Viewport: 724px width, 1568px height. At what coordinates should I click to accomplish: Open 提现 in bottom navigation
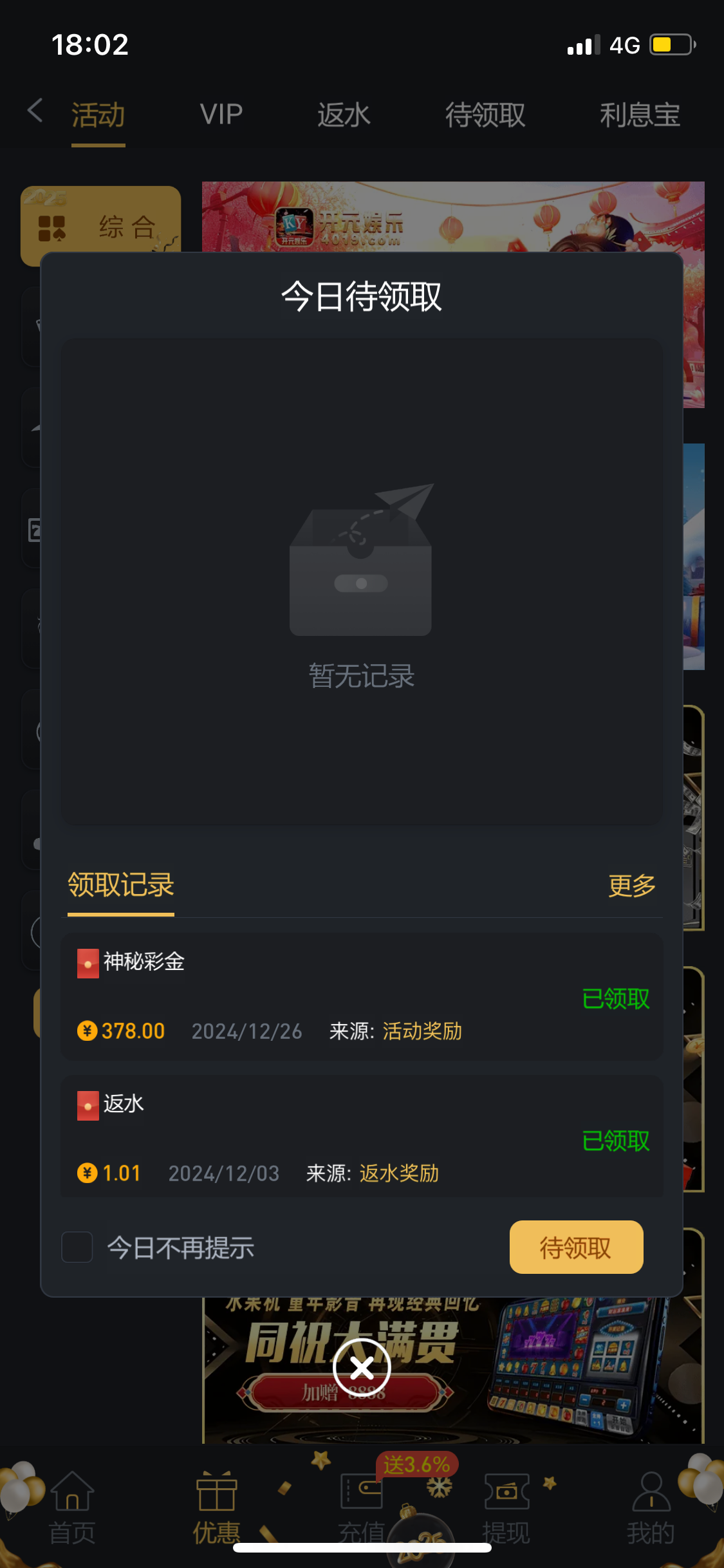(506, 1507)
